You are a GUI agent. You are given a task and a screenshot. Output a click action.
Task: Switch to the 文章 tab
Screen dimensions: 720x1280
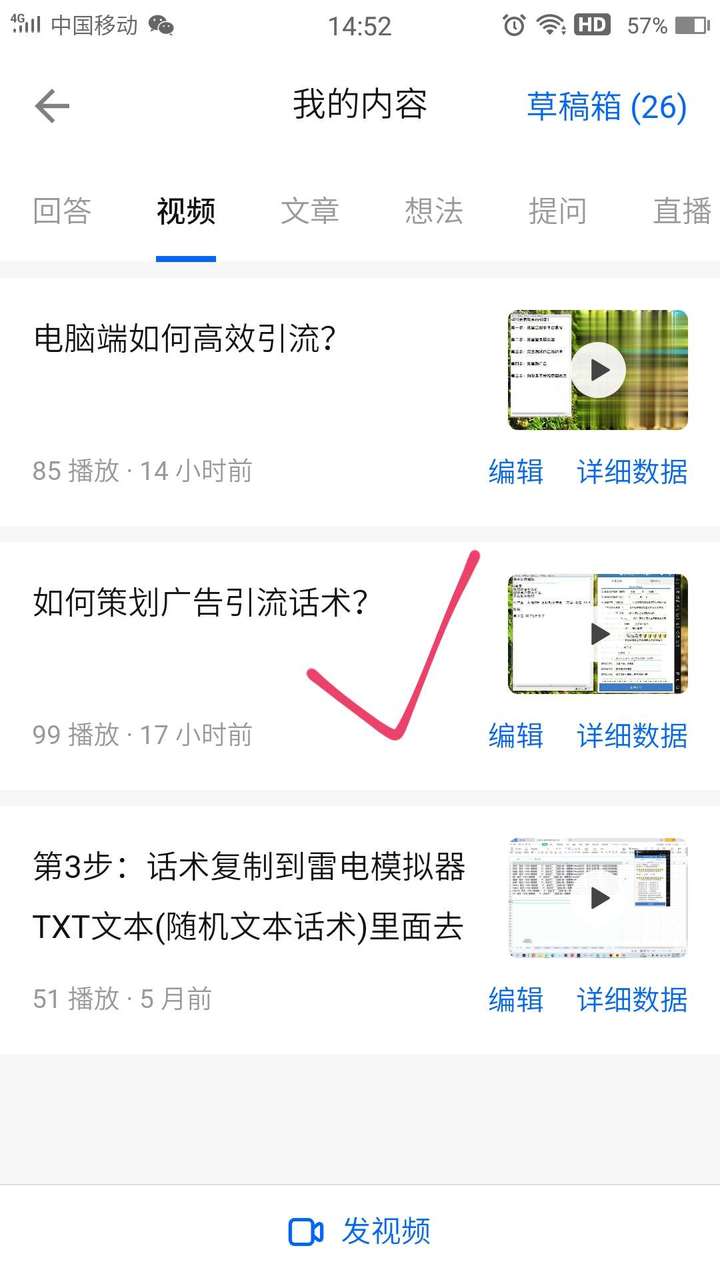[x=310, y=211]
